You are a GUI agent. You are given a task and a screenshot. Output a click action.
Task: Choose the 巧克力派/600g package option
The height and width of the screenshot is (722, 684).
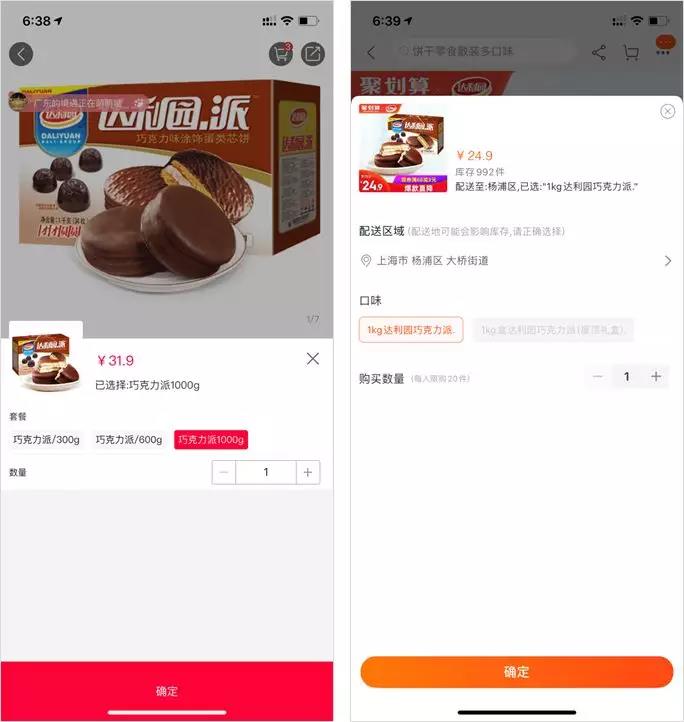pos(129,439)
